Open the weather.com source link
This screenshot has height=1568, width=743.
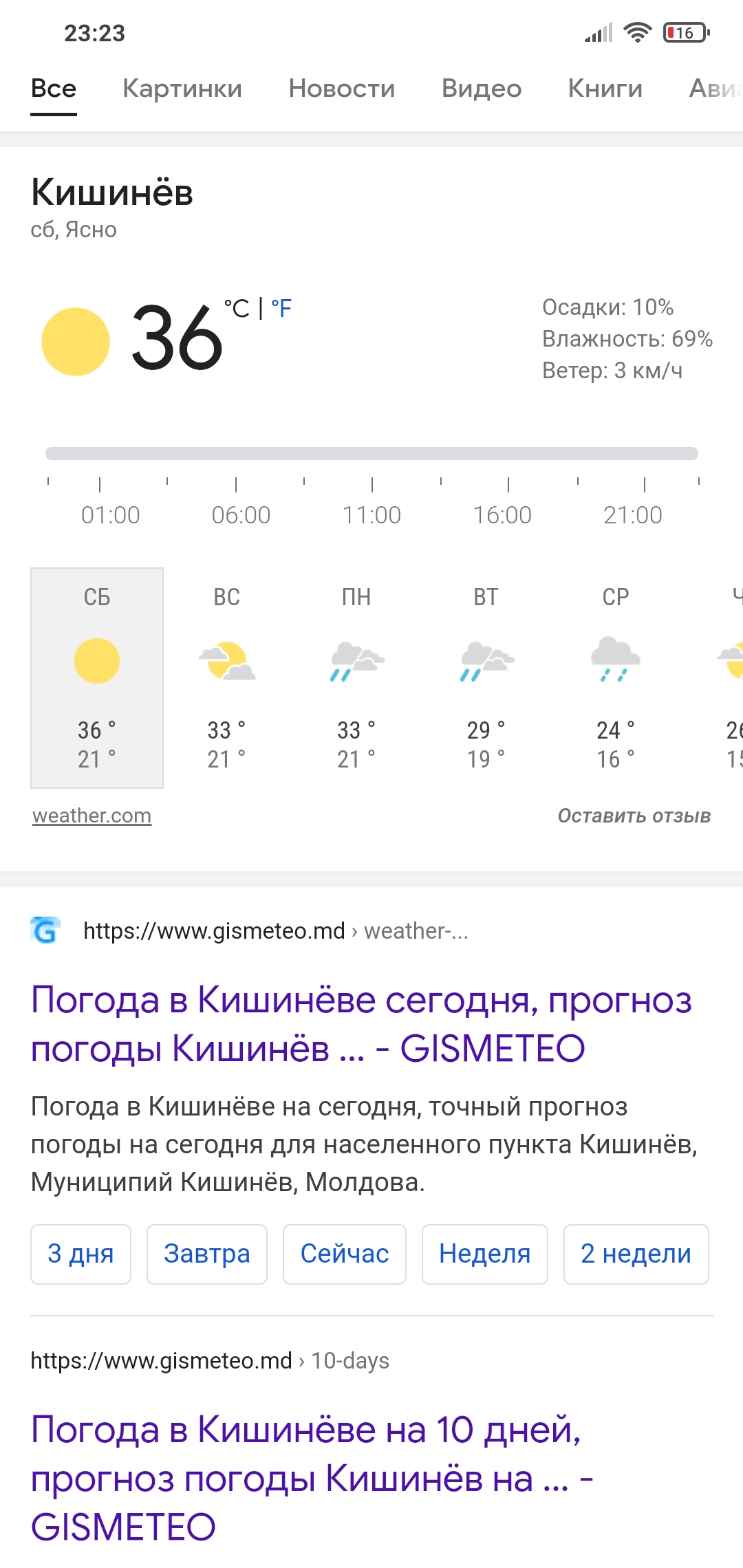tap(91, 816)
